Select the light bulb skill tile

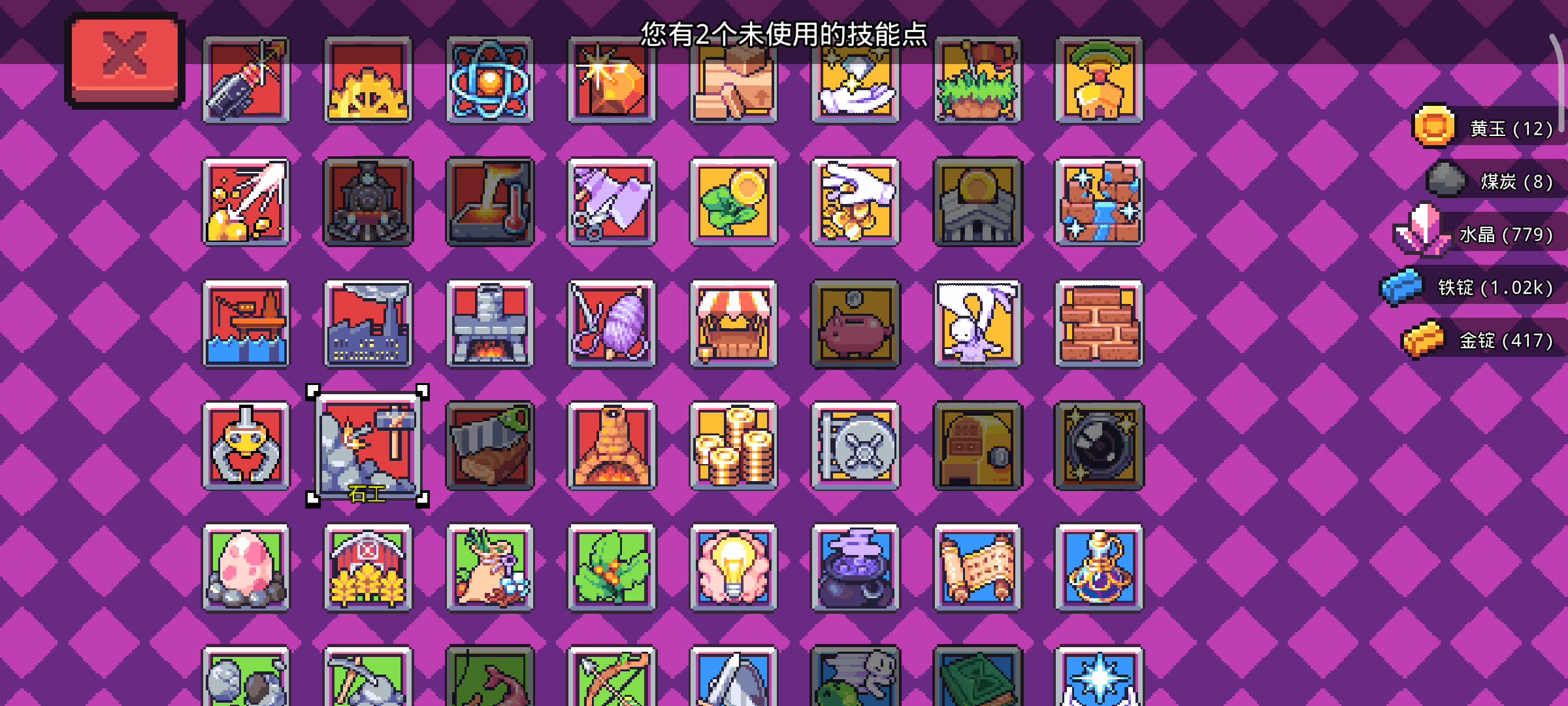[734, 568]
